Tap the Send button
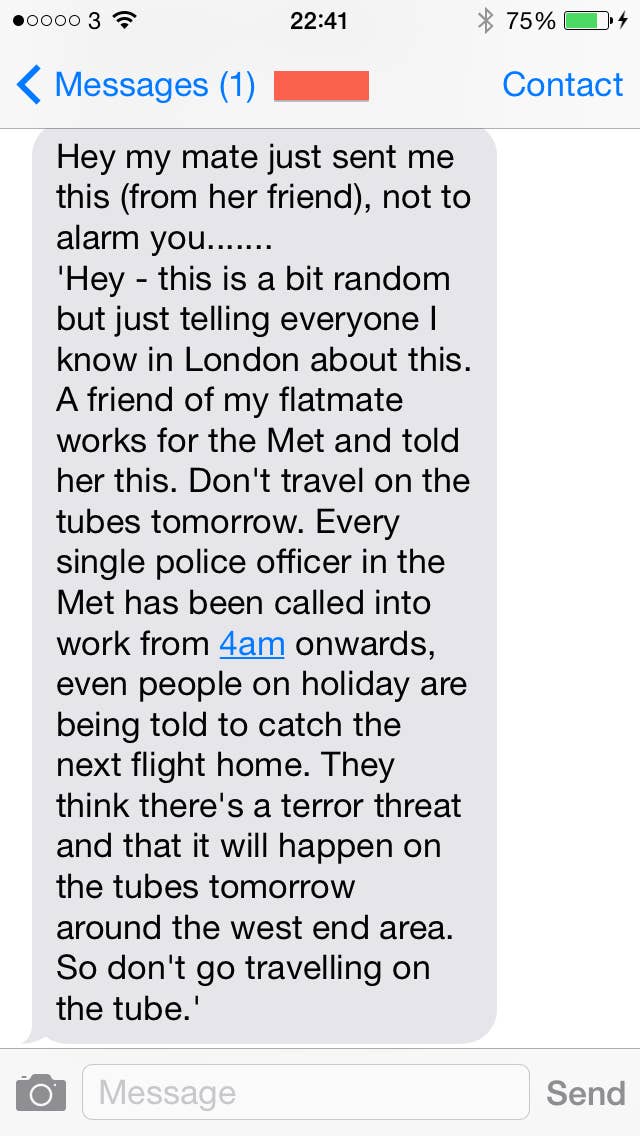Viewport: 640px width, 1136px height. [x=586, y=1093]
